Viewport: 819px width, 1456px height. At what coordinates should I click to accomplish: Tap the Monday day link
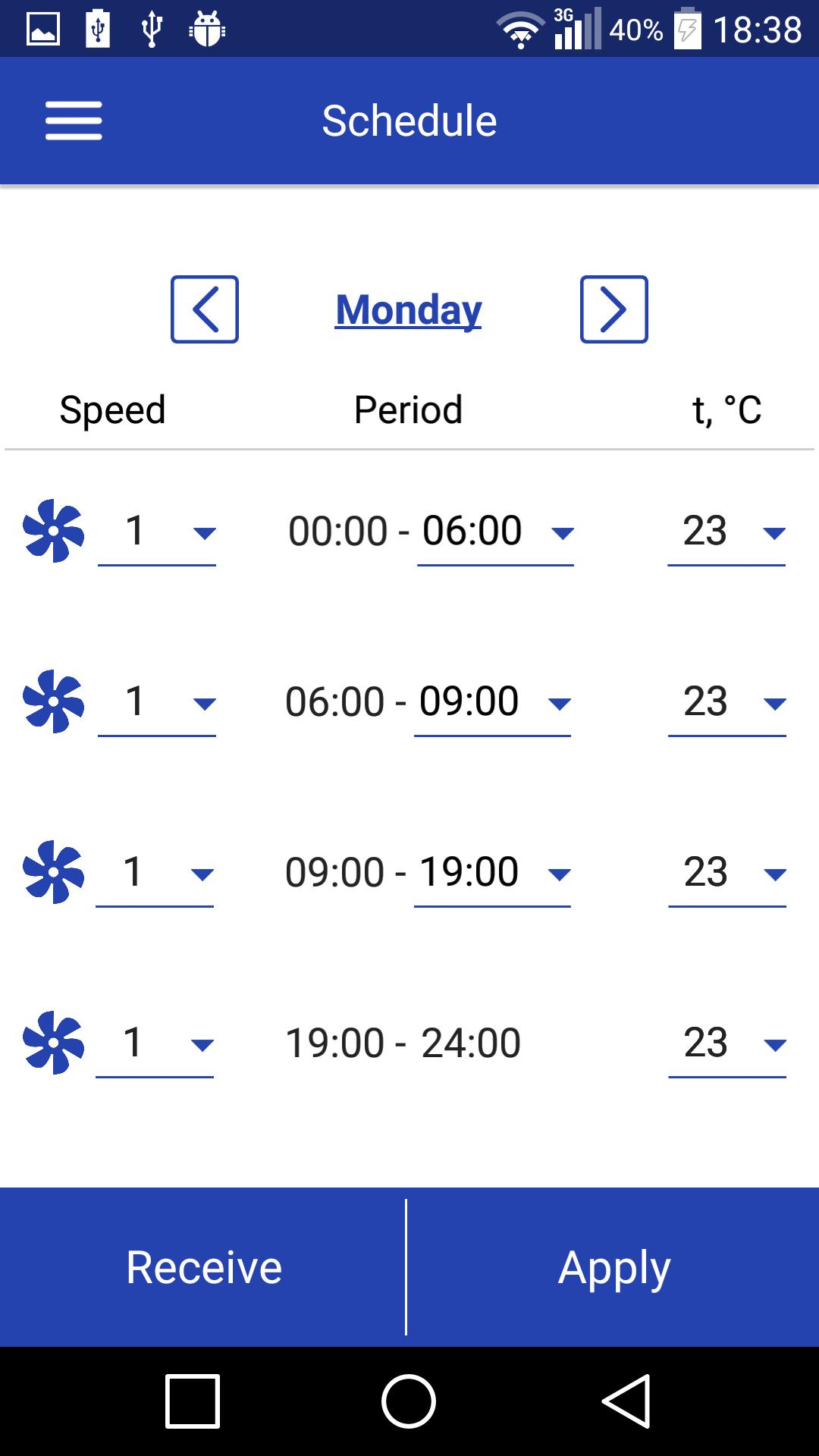(409, 309)
